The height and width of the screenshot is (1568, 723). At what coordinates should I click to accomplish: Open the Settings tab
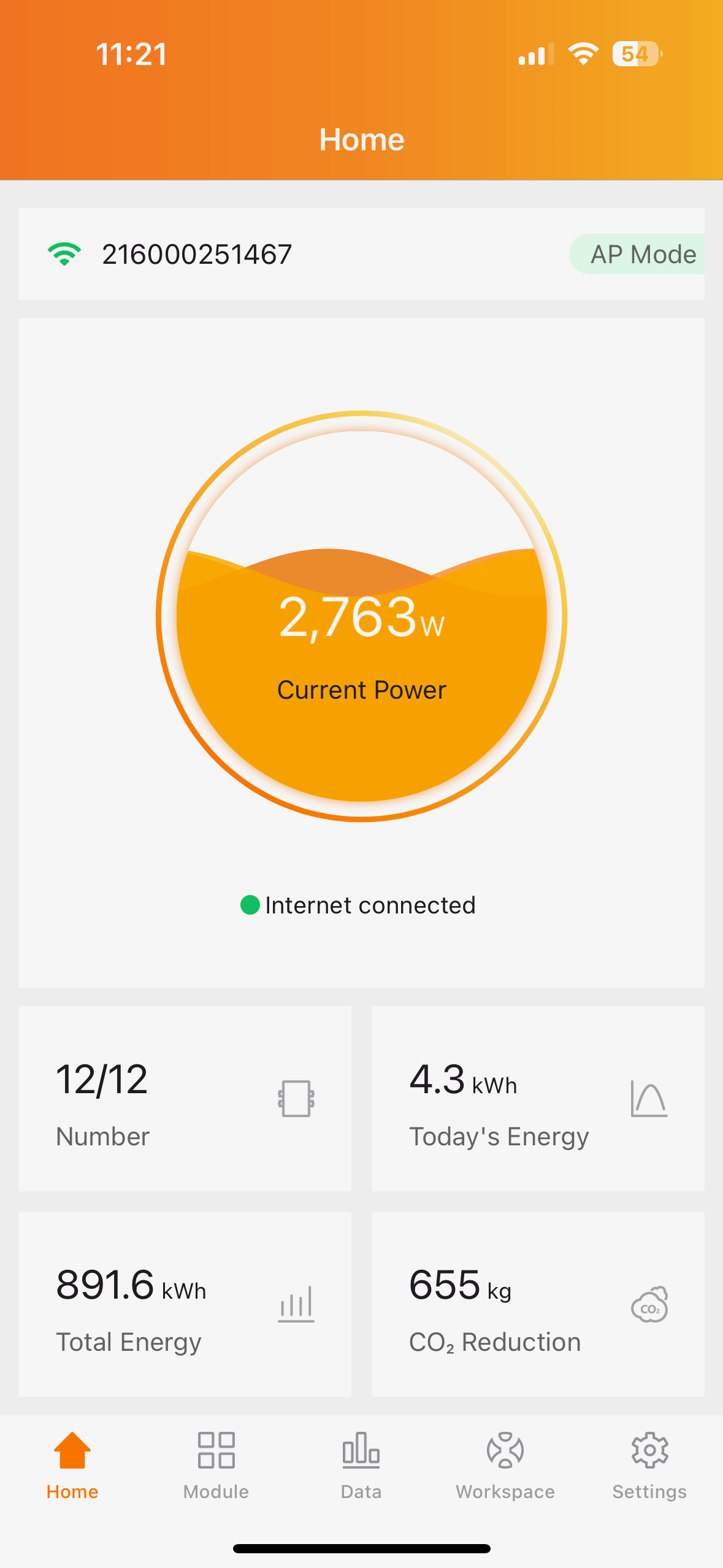point(649,1465)
